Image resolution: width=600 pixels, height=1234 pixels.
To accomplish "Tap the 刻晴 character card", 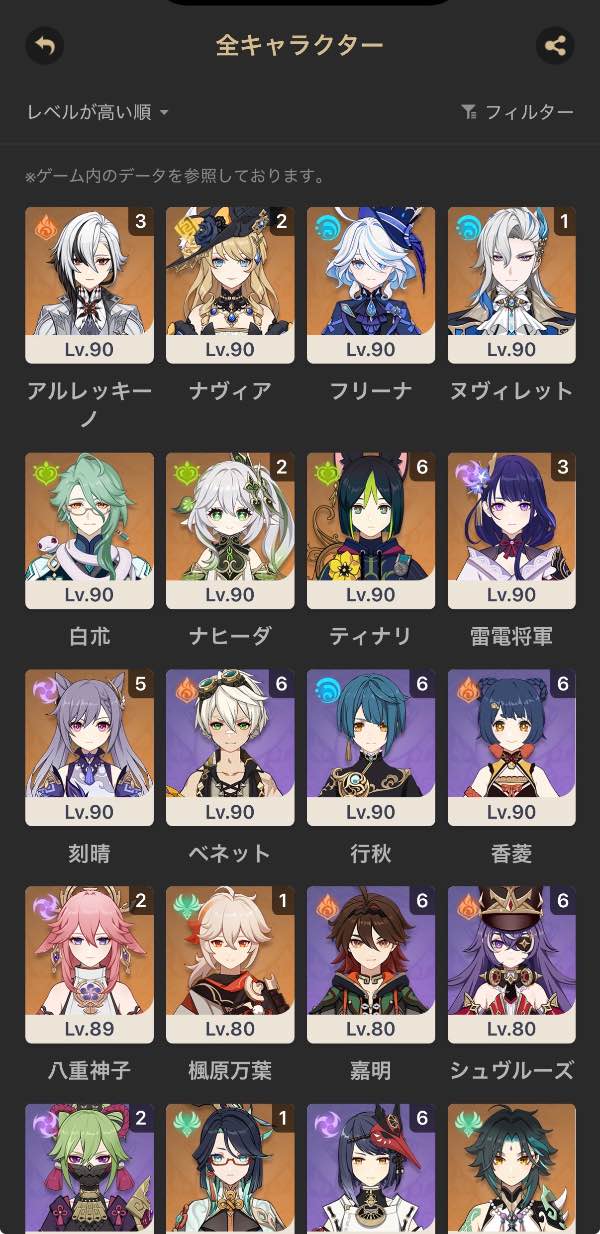I will coord(89,747).
